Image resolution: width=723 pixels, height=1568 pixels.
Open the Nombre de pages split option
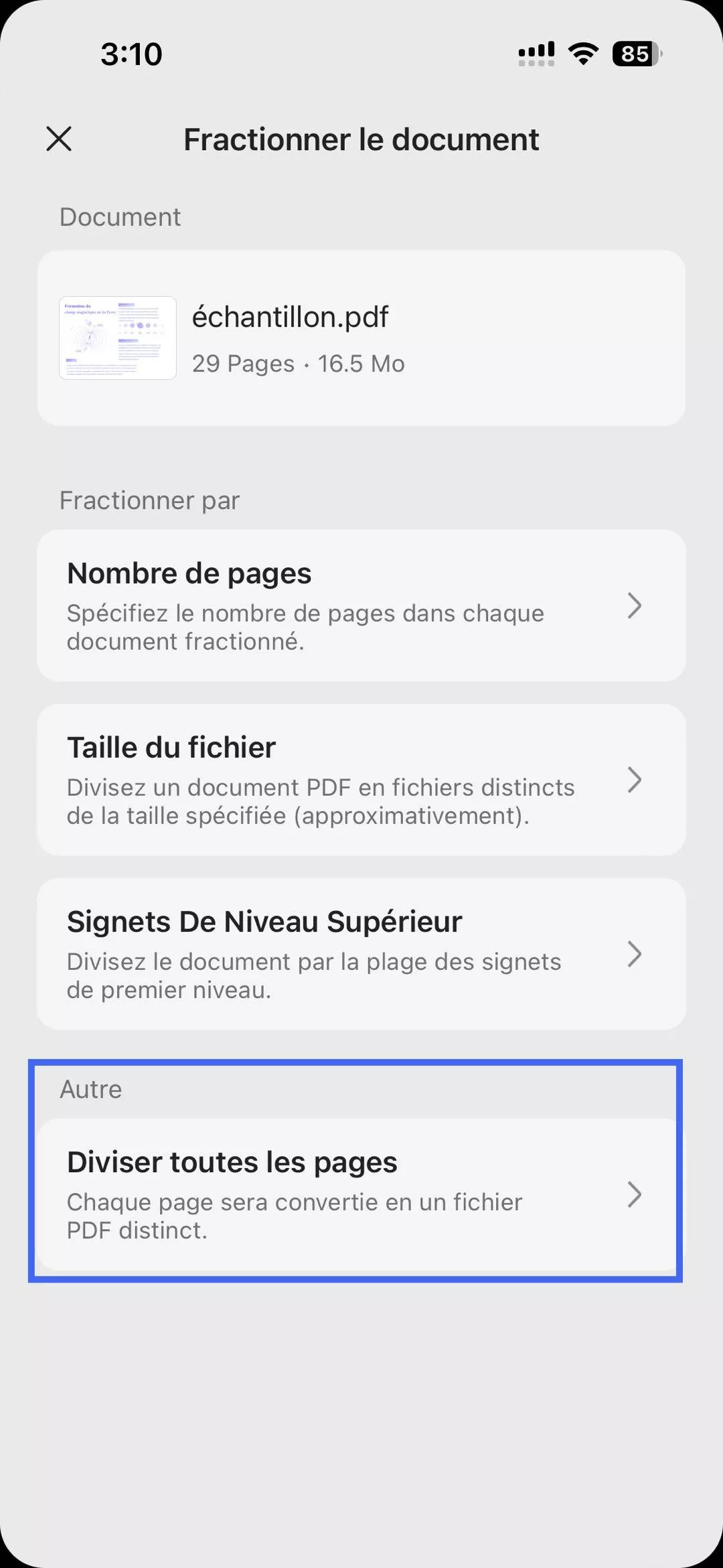click(361, 606)
